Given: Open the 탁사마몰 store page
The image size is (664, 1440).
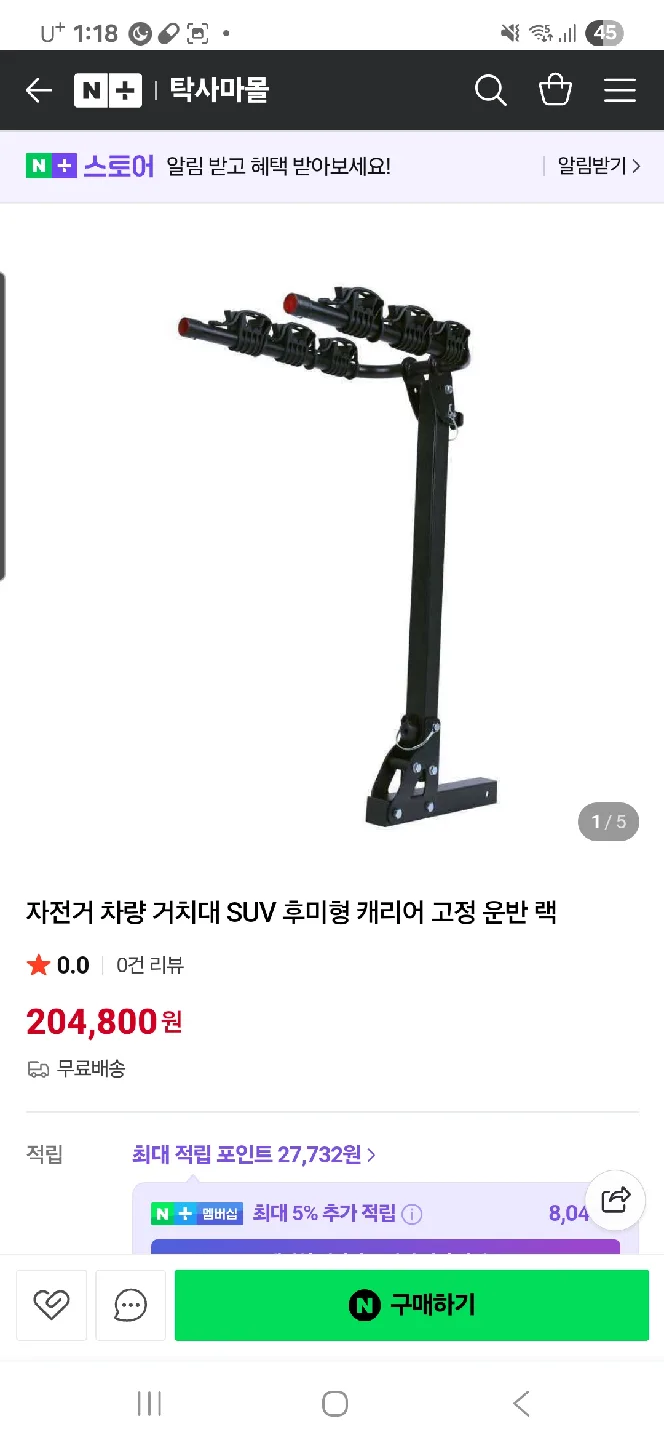Looking at the screenshot, I should pos(219,91).
